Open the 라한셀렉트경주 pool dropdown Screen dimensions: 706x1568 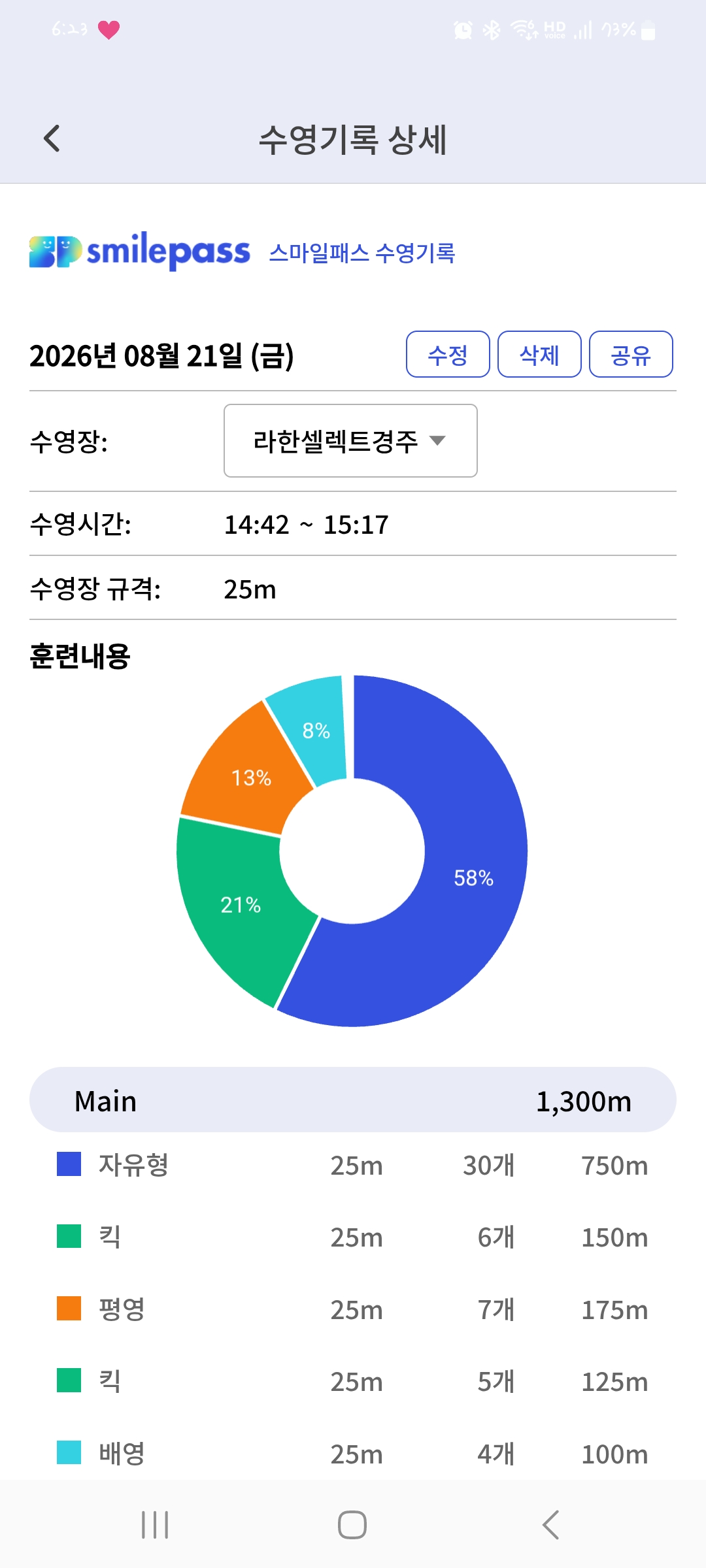coord(350,440)
